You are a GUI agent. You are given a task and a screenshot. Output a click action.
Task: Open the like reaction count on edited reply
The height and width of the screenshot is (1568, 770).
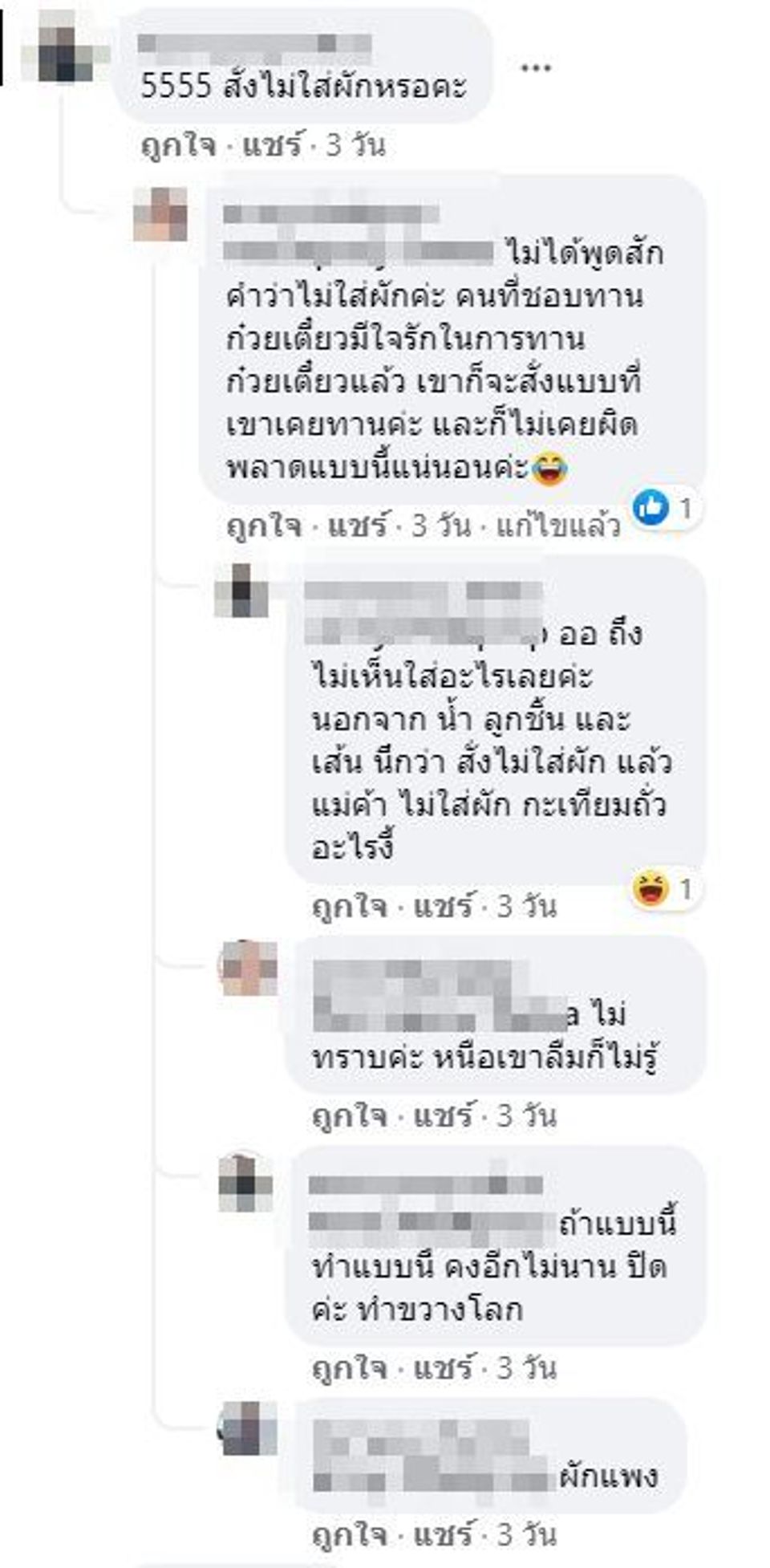point(665,508)
